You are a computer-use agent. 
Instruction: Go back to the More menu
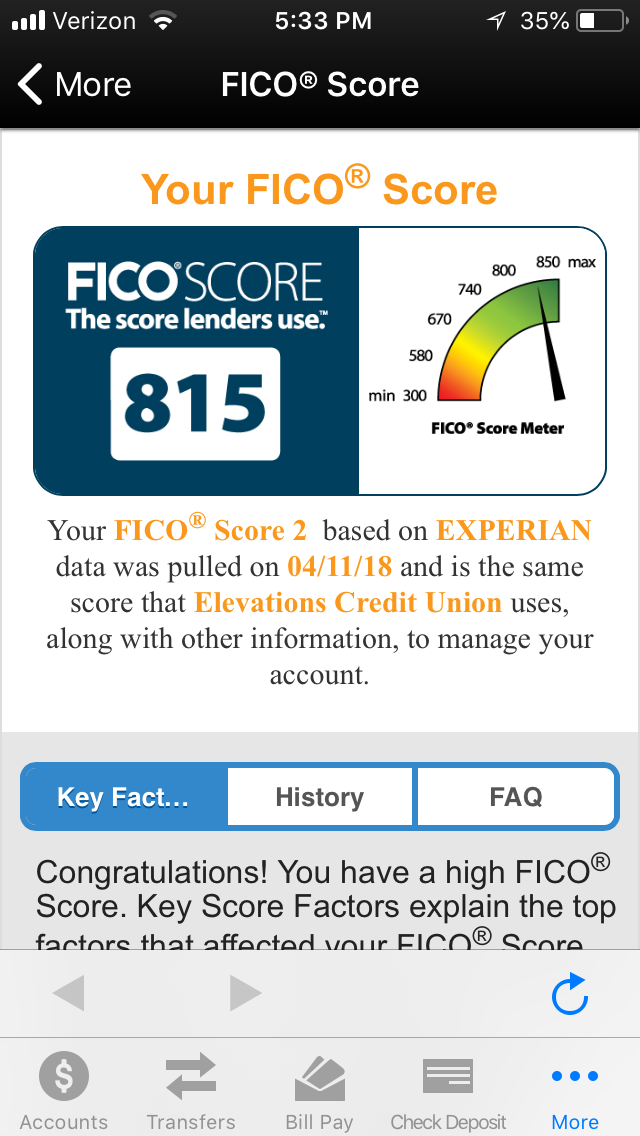tap(75, 85)
